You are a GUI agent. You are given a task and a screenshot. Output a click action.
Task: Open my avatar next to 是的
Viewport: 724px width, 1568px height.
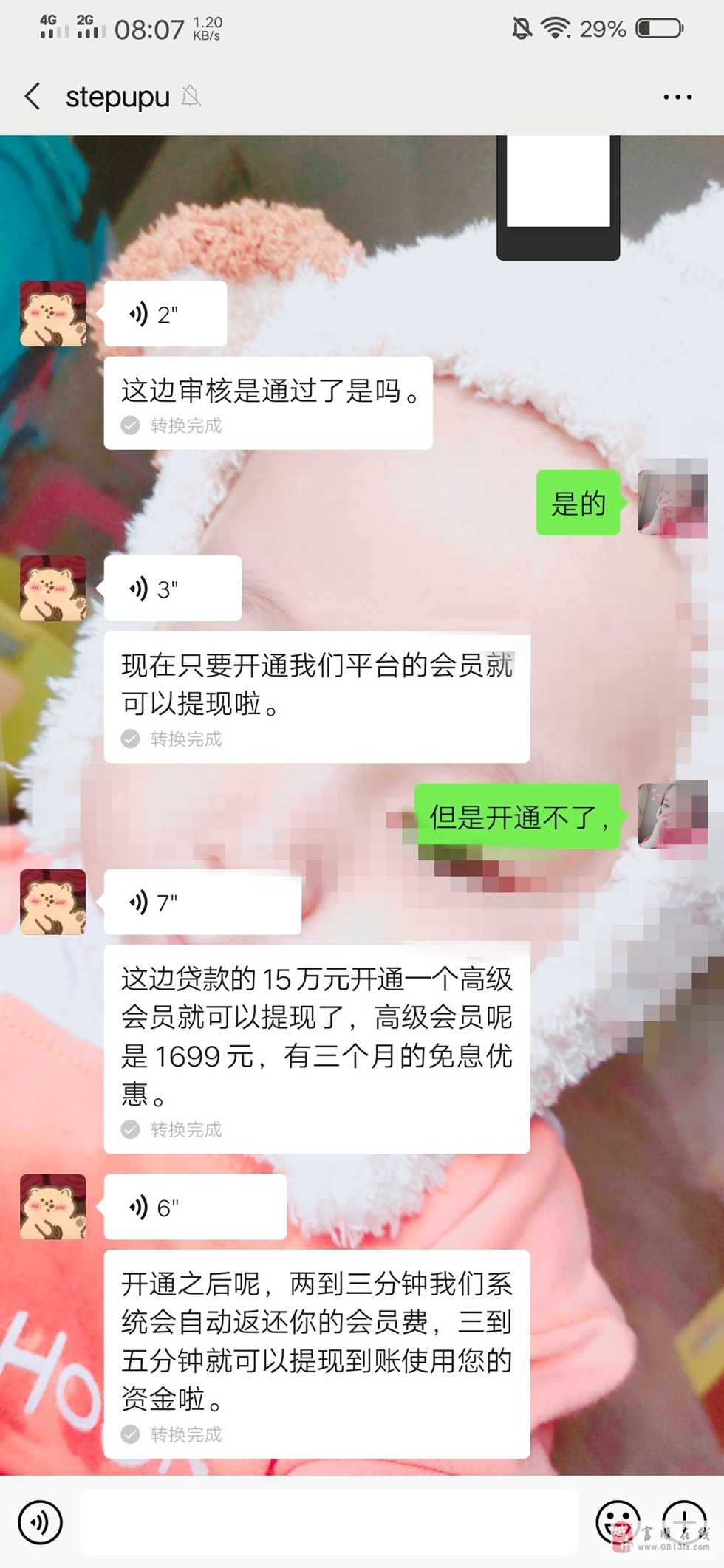(x=672, y=502)
